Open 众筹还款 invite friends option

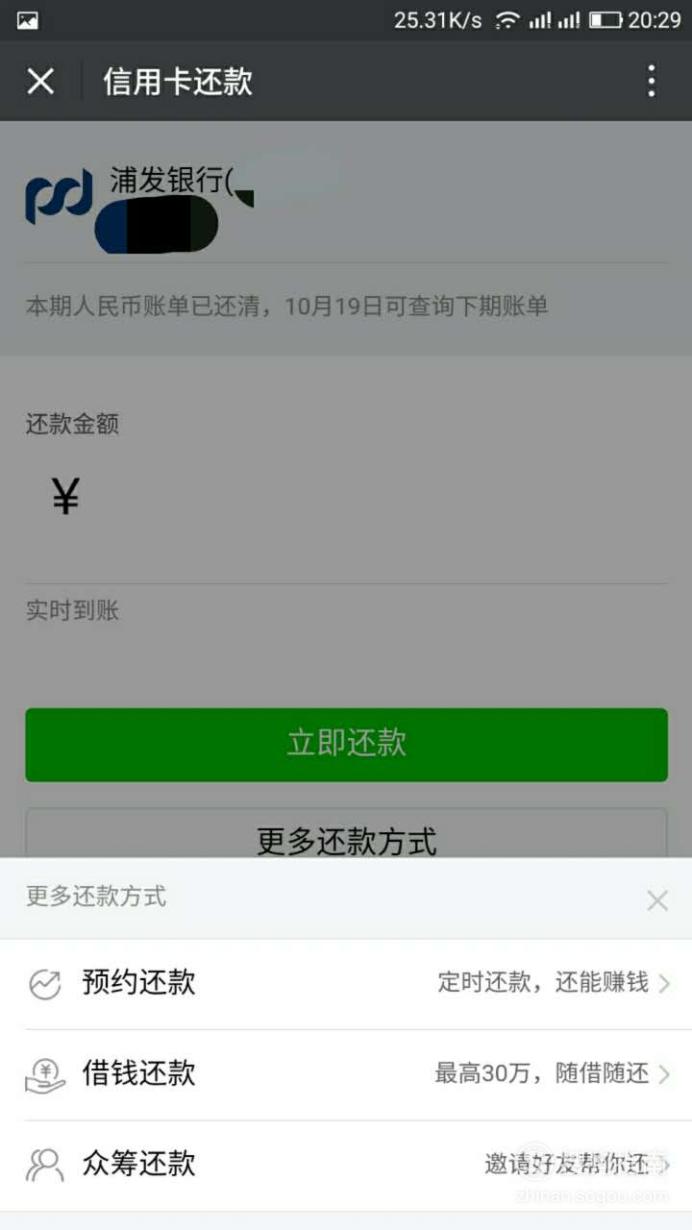pos(346,1166)
